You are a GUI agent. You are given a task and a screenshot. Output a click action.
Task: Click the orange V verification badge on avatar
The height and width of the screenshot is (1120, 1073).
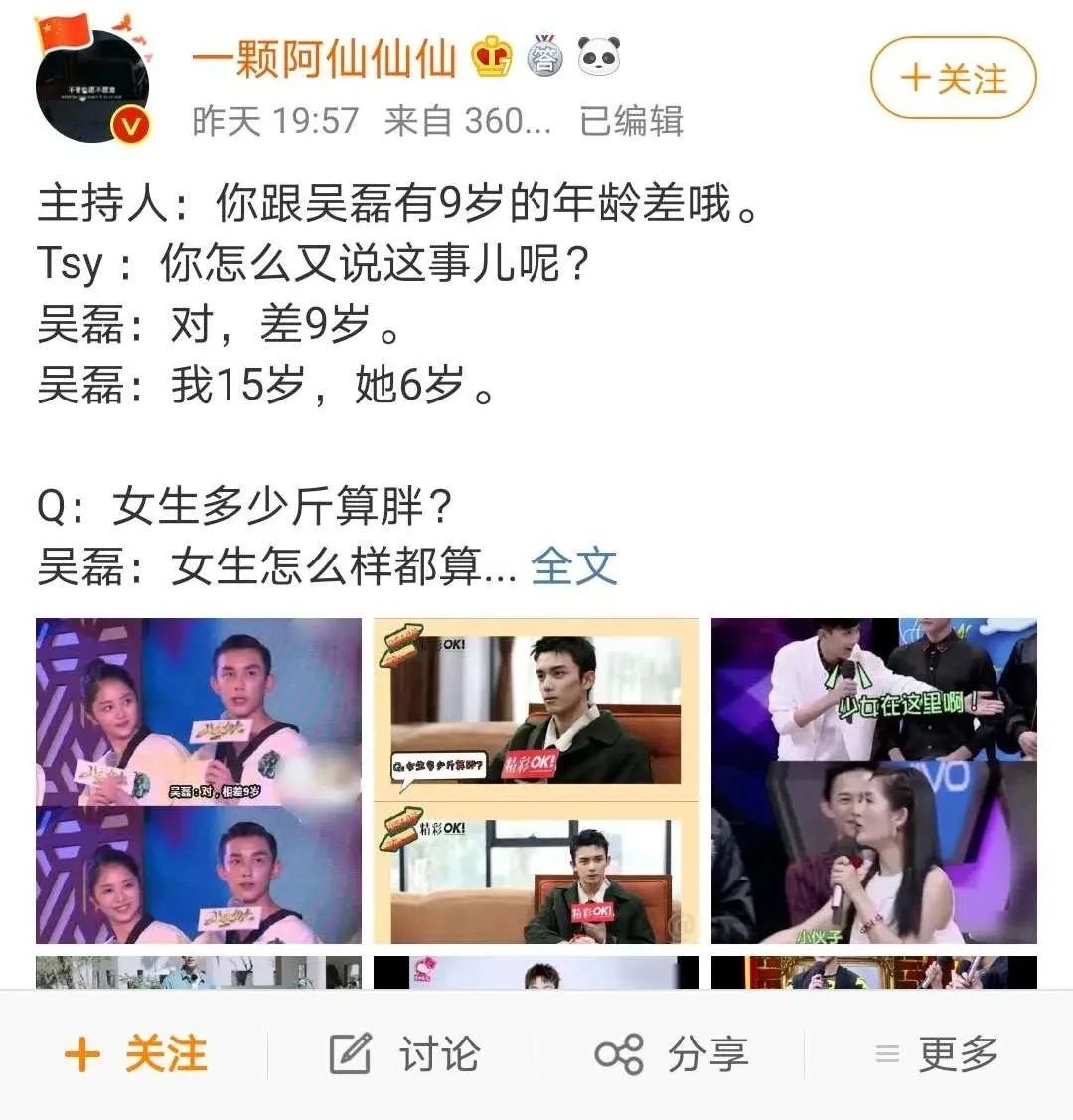[130, 126]
